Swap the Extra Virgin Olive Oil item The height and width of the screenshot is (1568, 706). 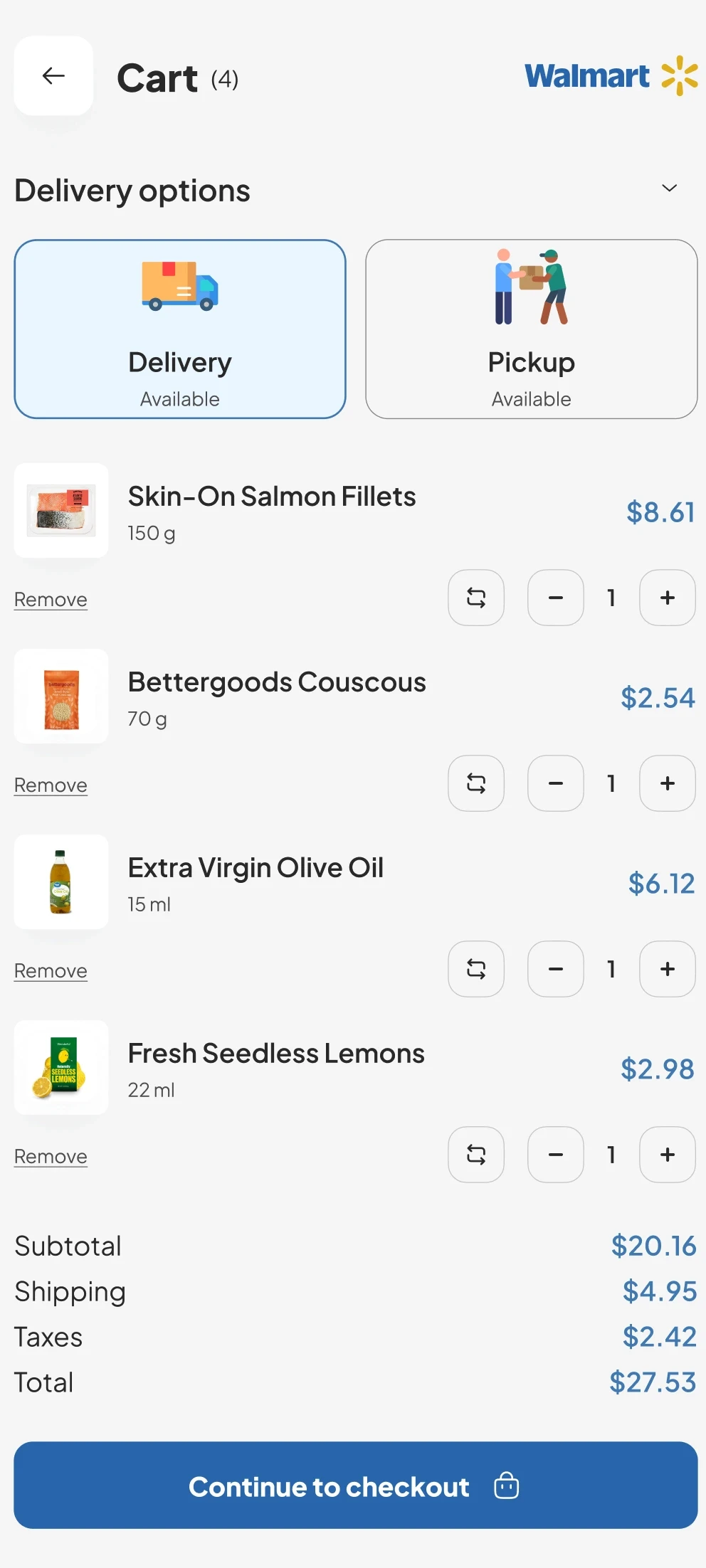(476, 969)
